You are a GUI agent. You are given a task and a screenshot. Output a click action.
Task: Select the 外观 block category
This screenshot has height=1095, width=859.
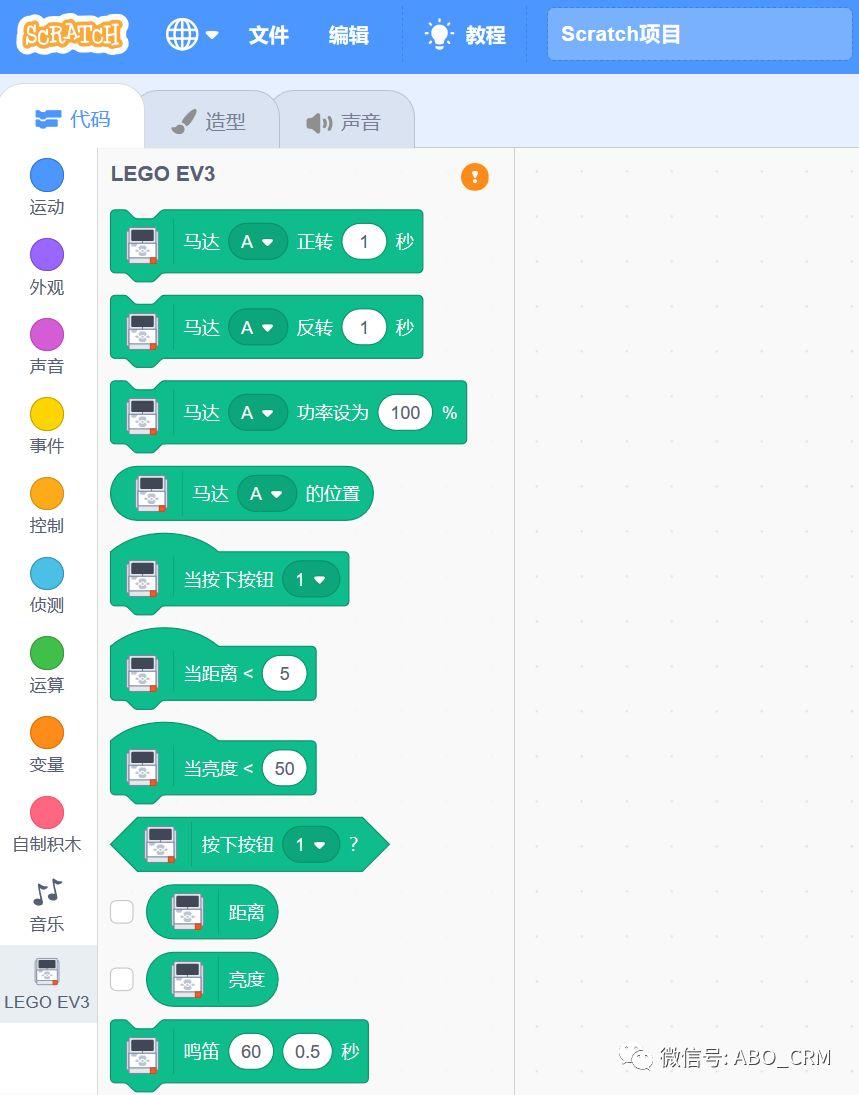click(x=47, y=267)
